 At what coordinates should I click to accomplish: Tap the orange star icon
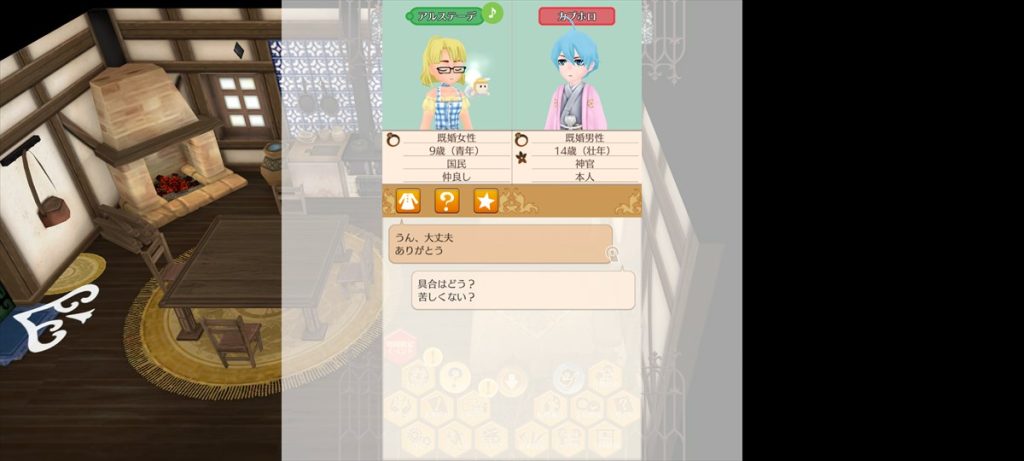click(485, 201)
